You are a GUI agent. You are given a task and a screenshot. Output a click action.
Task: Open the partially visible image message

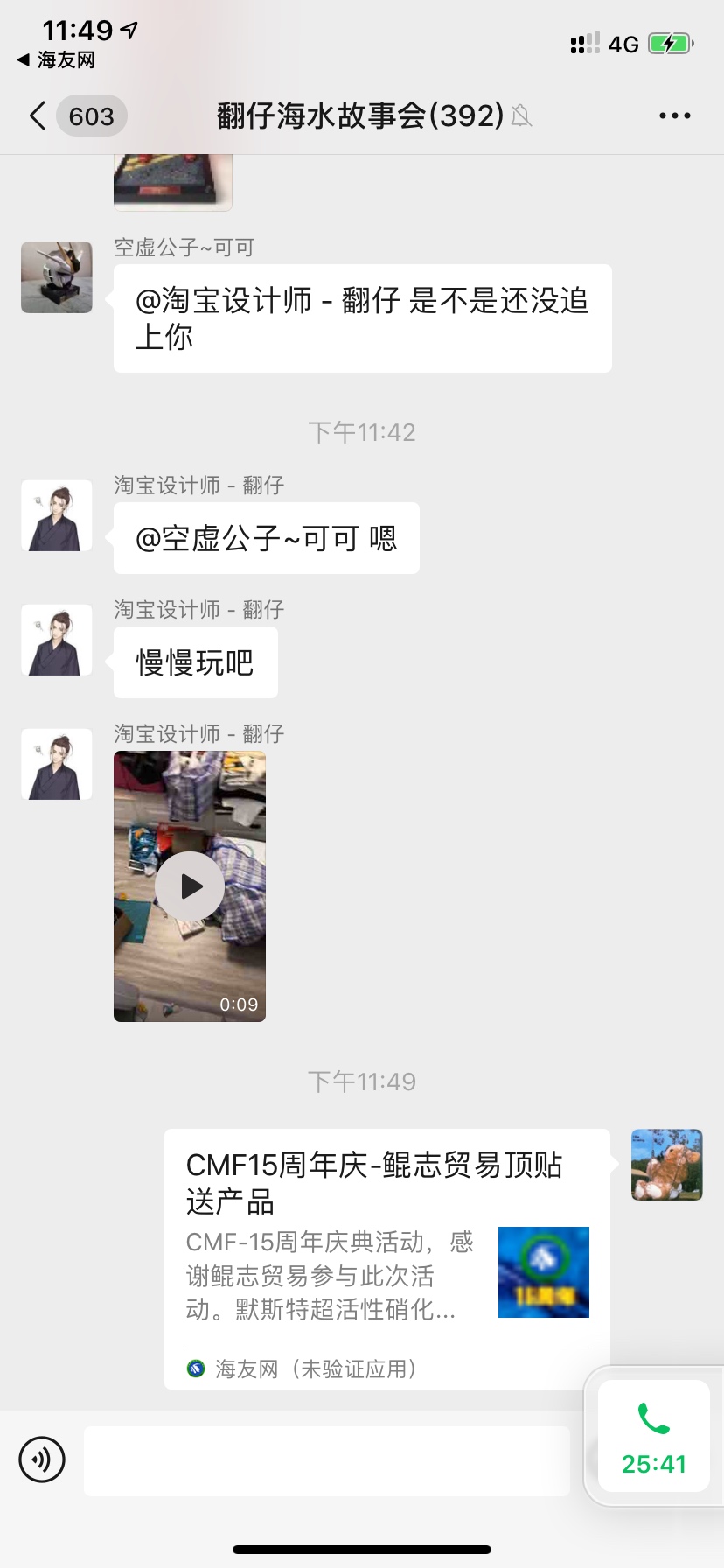pyautogui.click(x=173, y=181)
